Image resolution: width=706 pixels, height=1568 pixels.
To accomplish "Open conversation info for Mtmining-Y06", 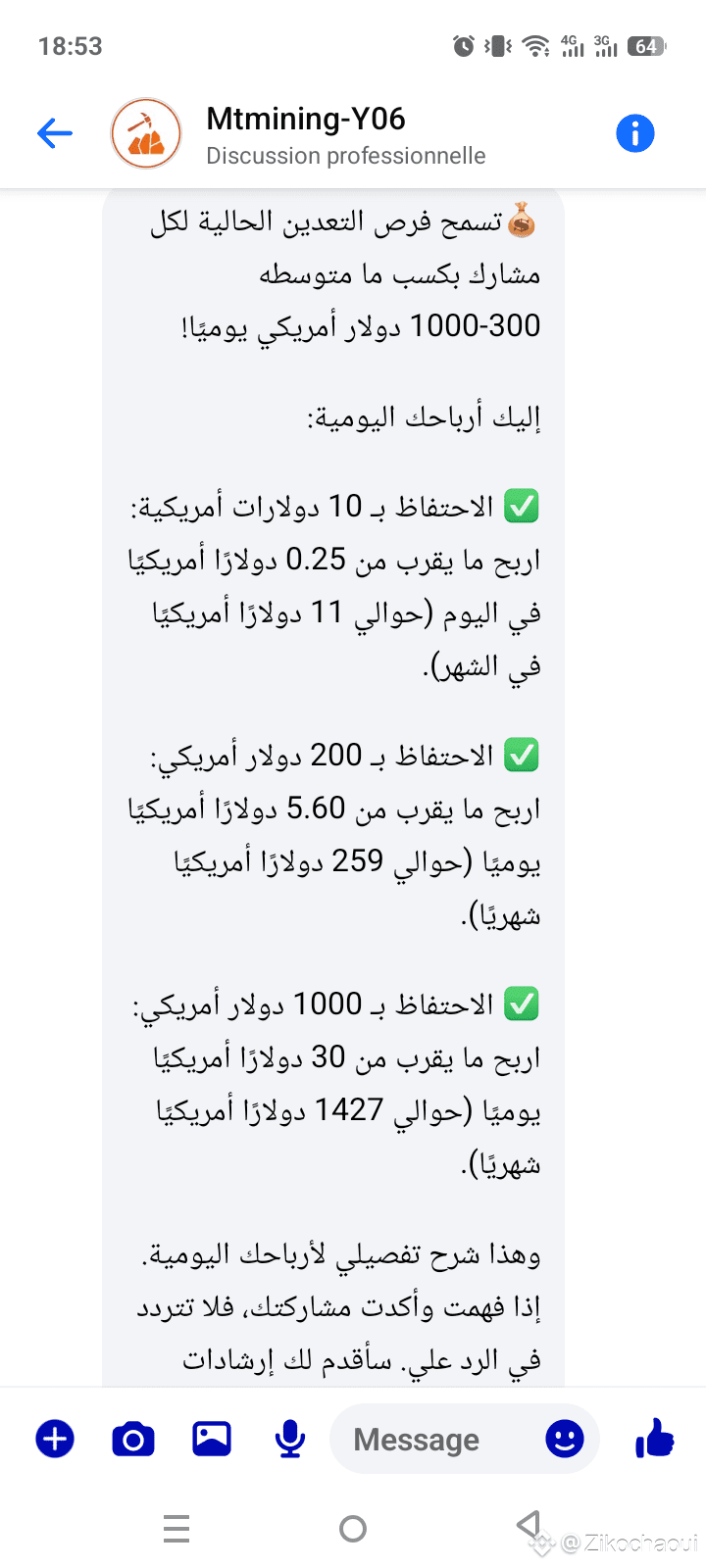I will (x=635, y=133).
